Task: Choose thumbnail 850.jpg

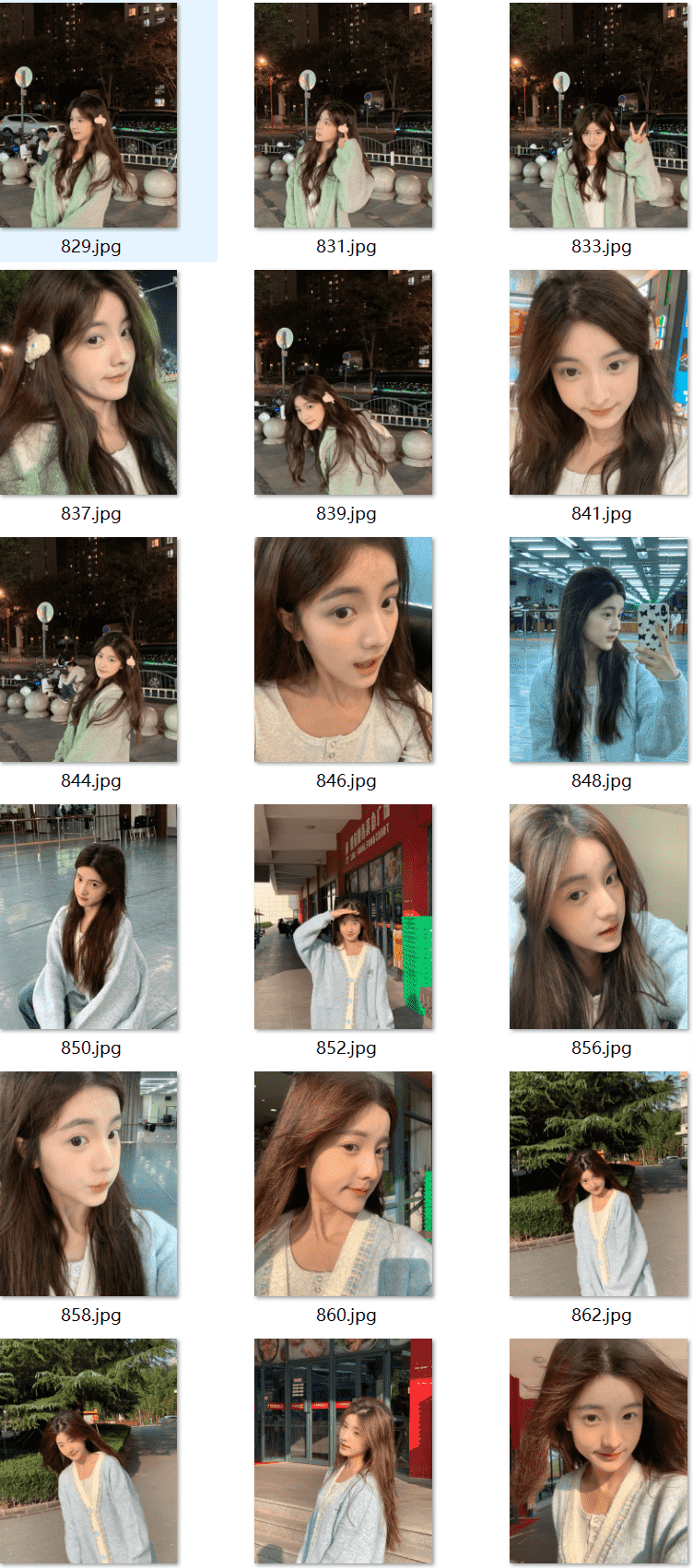Action: (x=88, y=917)
